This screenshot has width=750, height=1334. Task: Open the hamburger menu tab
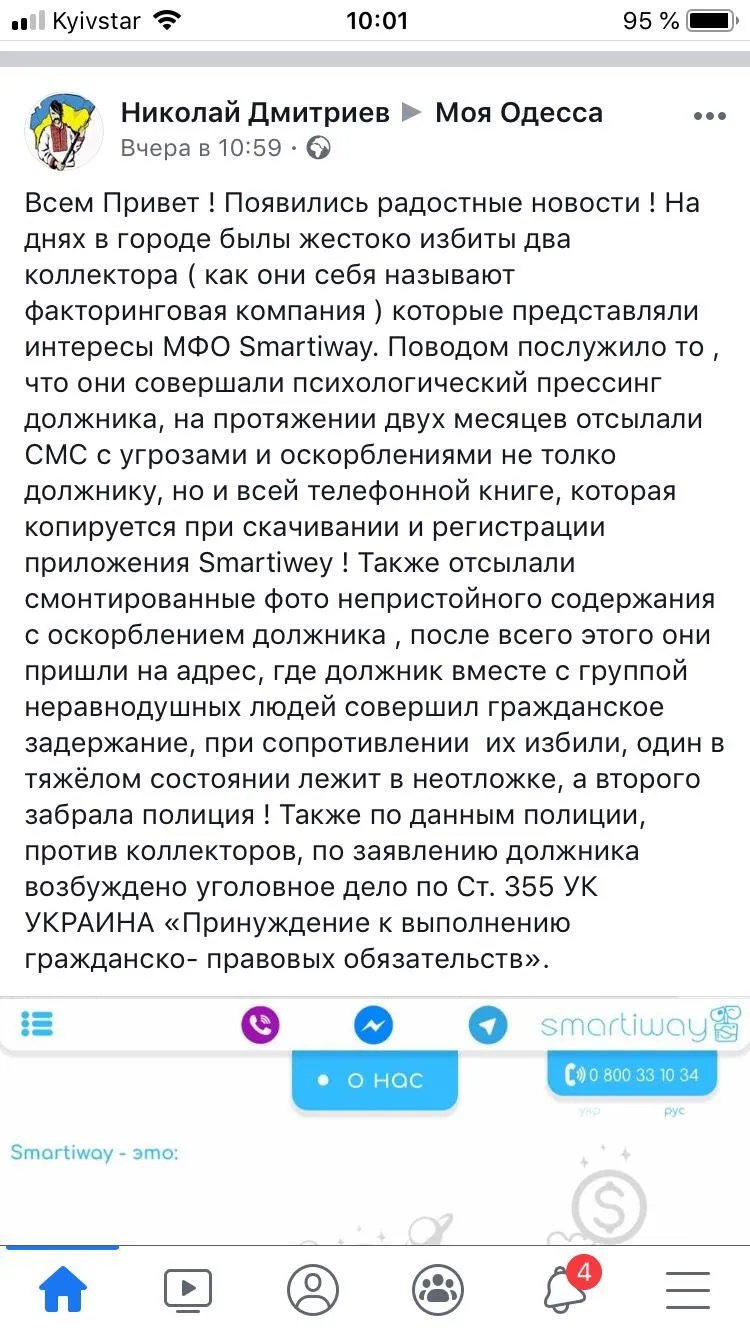687,1290
